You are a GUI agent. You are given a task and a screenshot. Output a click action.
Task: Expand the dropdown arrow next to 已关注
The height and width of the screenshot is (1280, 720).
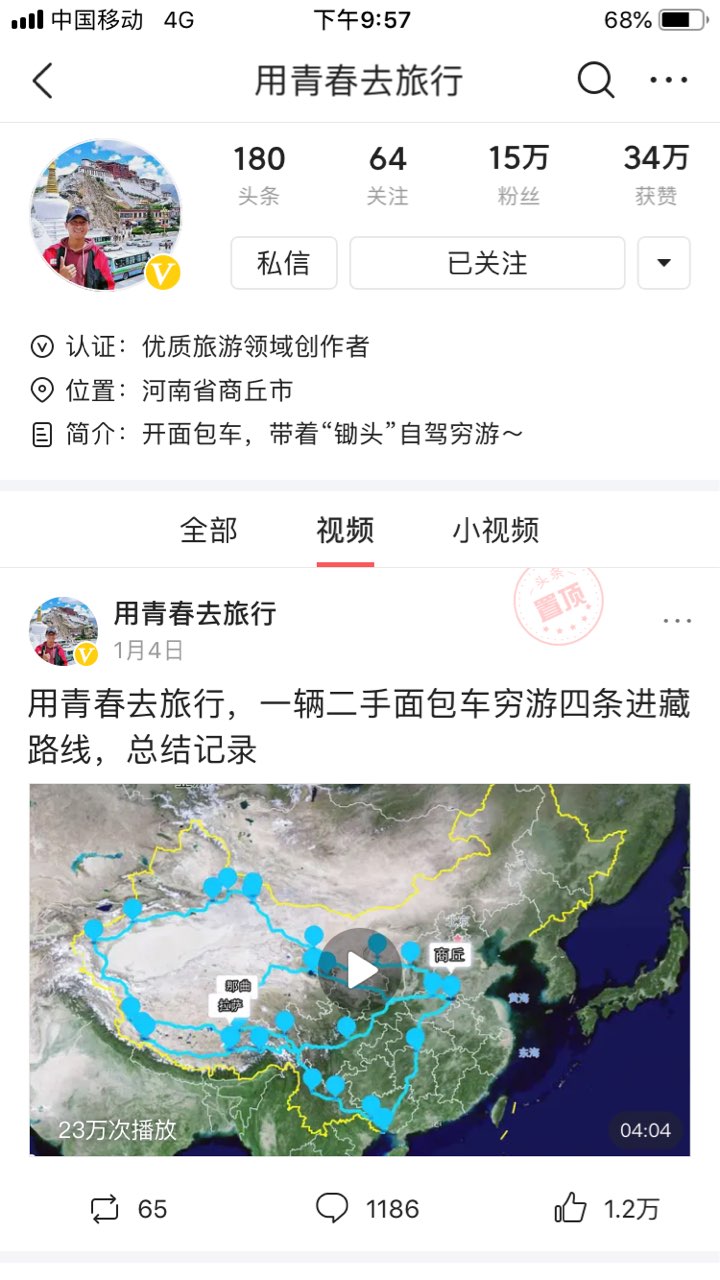click(x=664, y=263)
